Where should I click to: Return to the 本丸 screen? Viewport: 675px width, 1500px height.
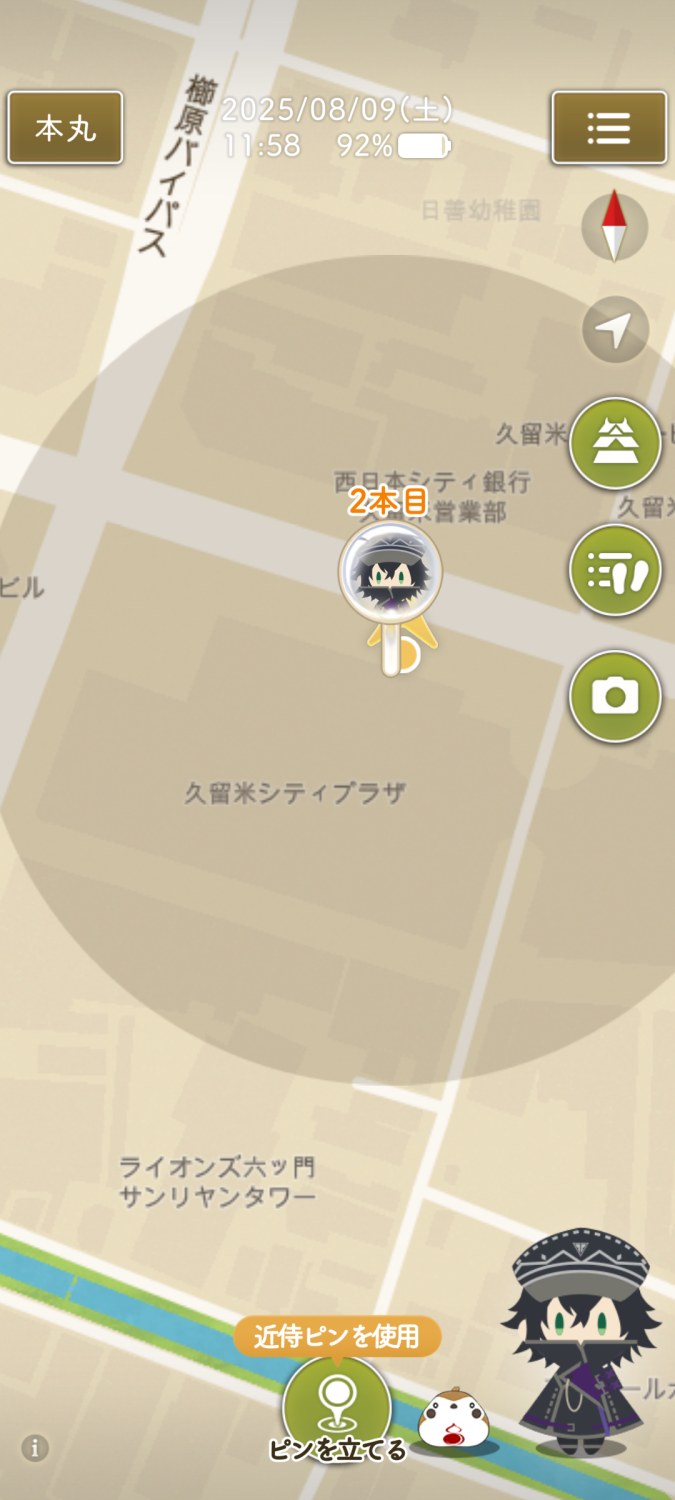pos(65,128)
